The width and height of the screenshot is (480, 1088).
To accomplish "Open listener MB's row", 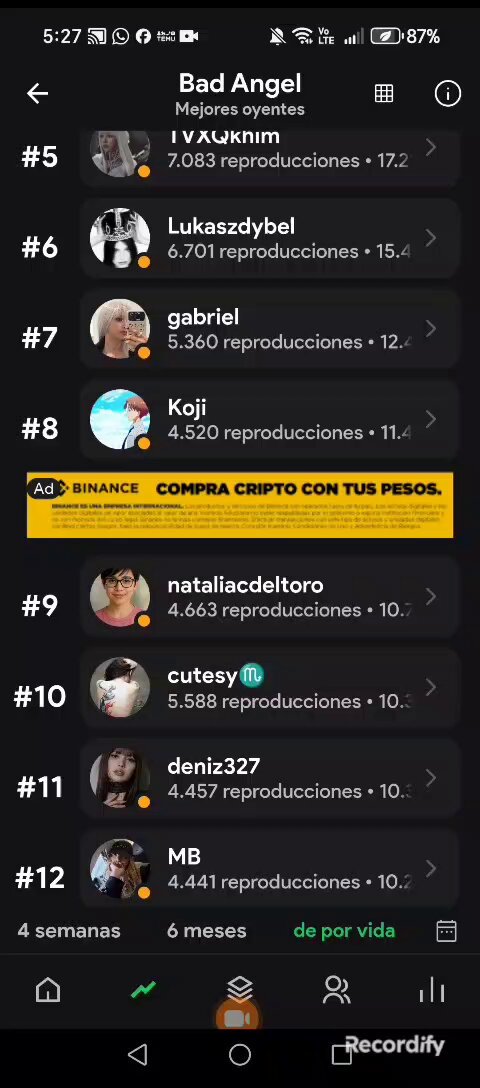I will coord(270,869).
